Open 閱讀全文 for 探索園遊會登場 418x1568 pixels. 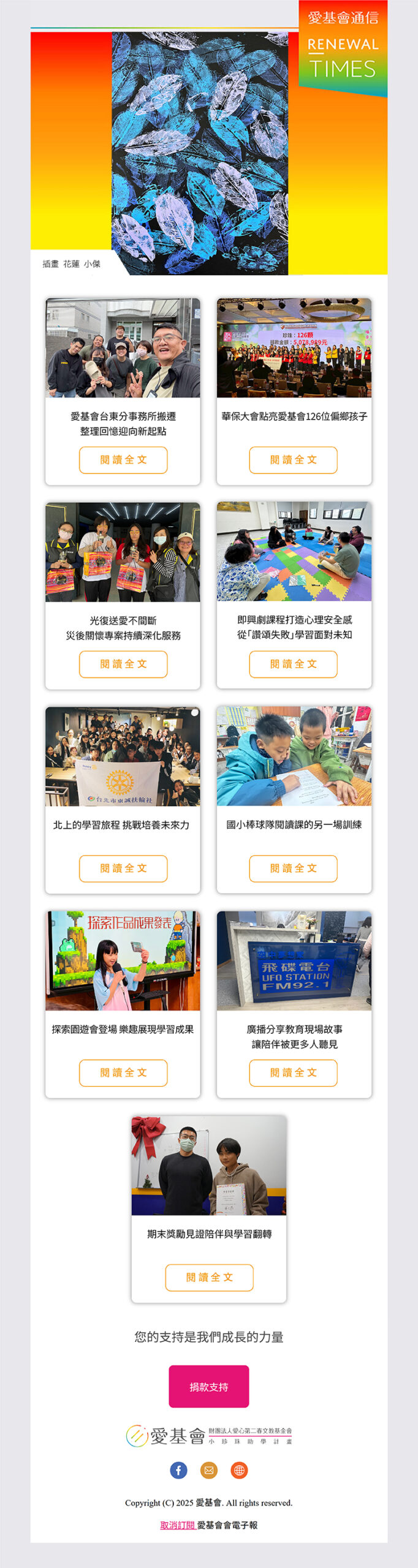123,1072
